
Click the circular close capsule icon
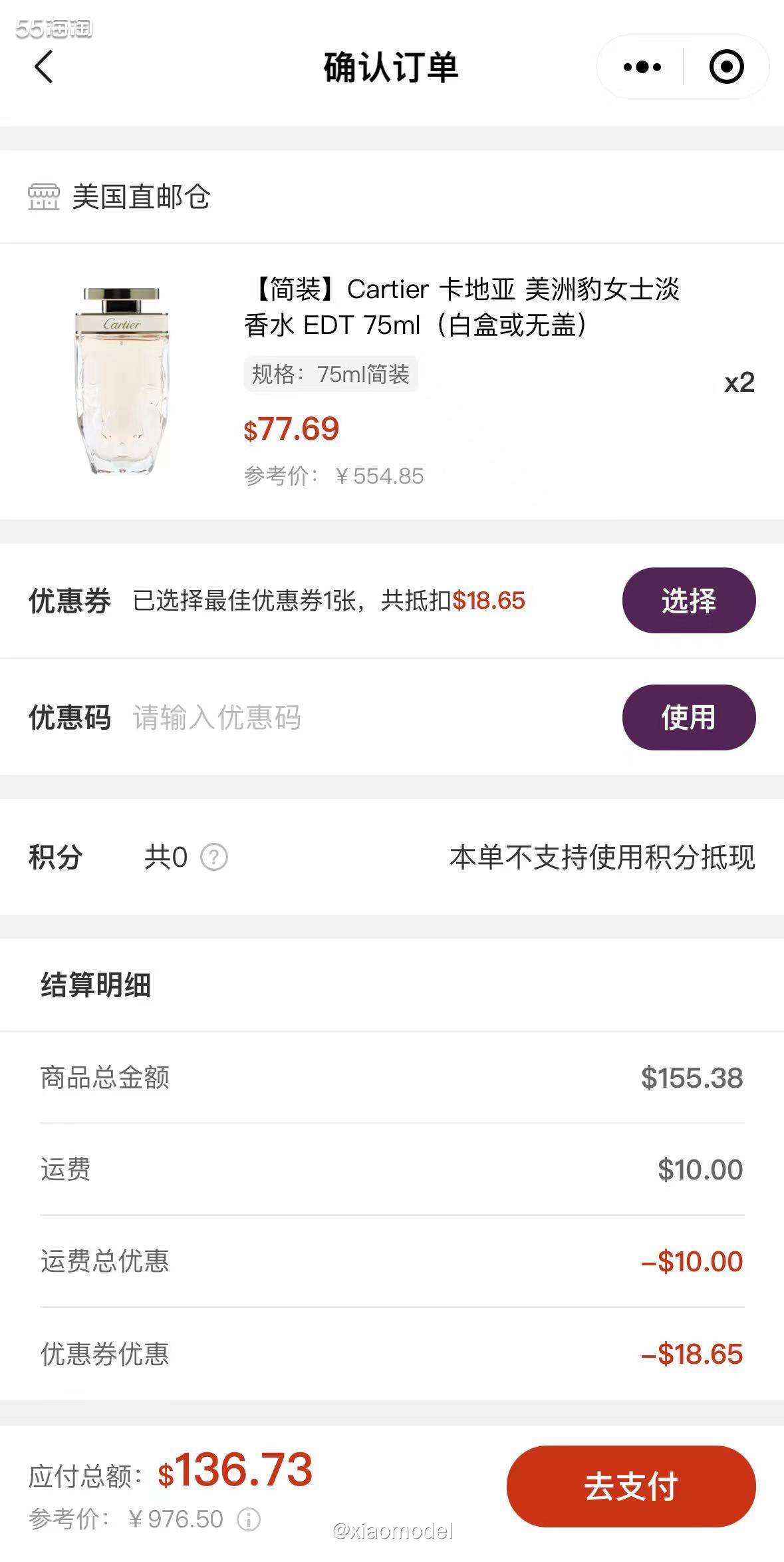pyautogui.click(x=727, y=66)
